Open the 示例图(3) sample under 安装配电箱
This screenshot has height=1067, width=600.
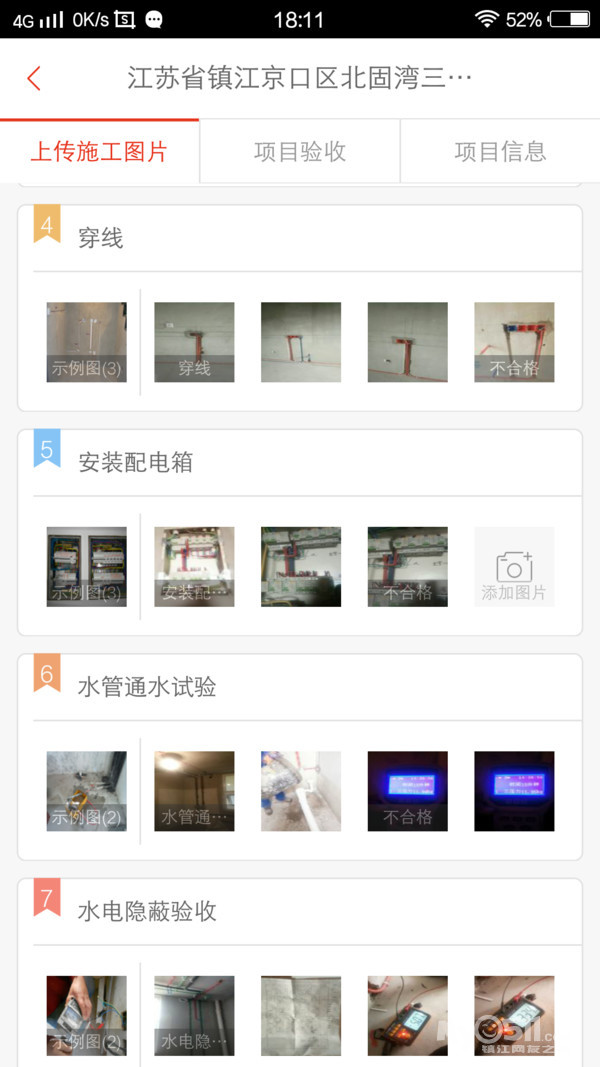point(87,567)
